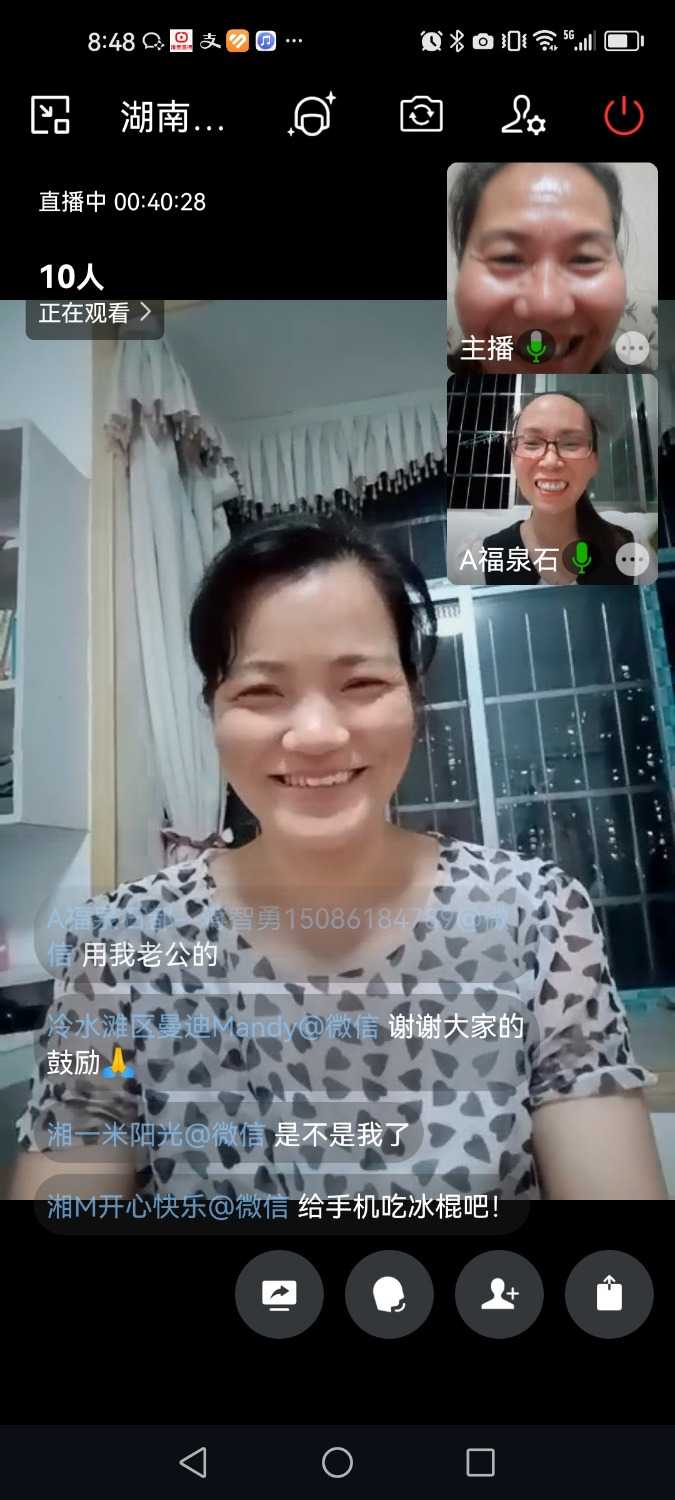End the live broadcast

coord(623,116)
